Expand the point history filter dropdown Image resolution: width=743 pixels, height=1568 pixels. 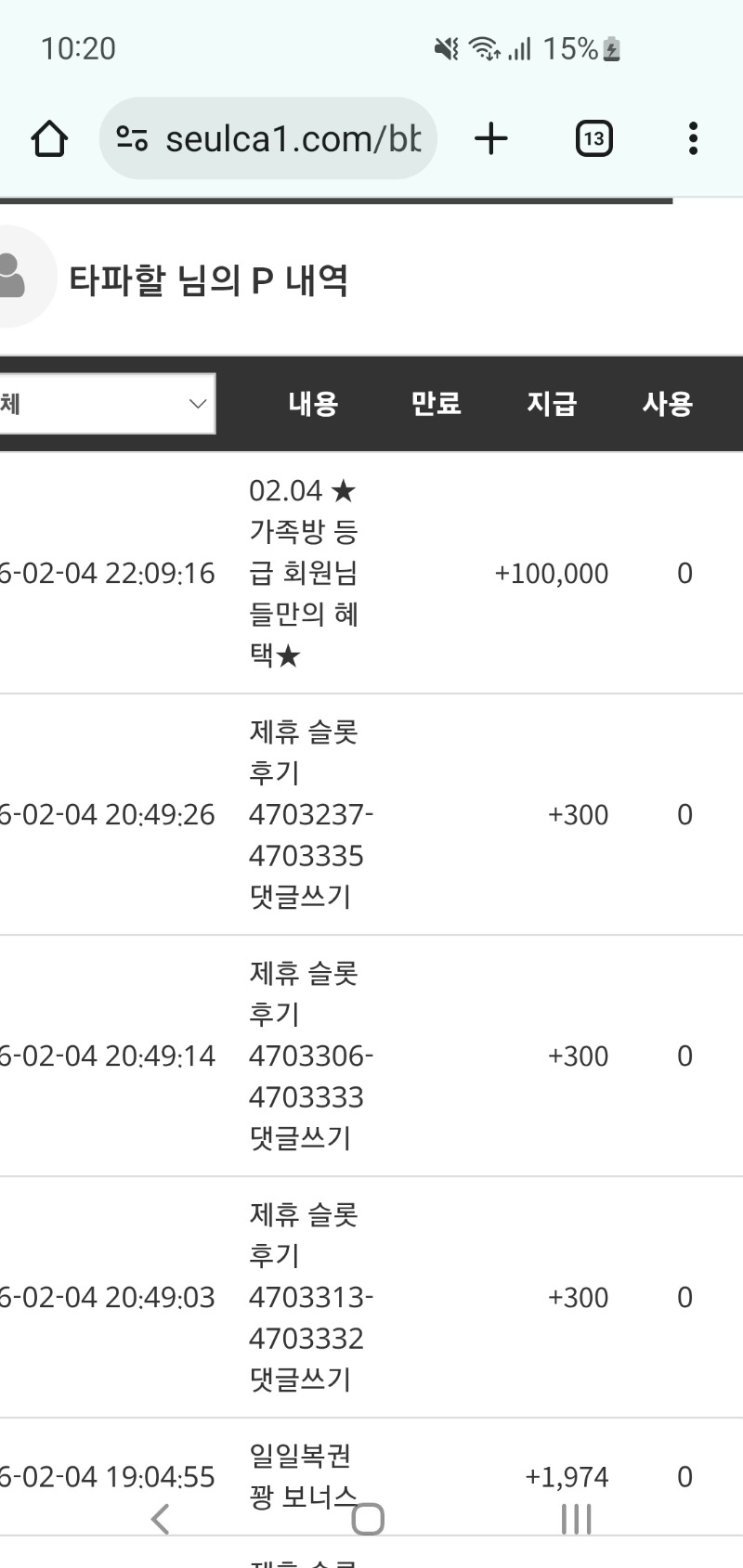[107, 404]
